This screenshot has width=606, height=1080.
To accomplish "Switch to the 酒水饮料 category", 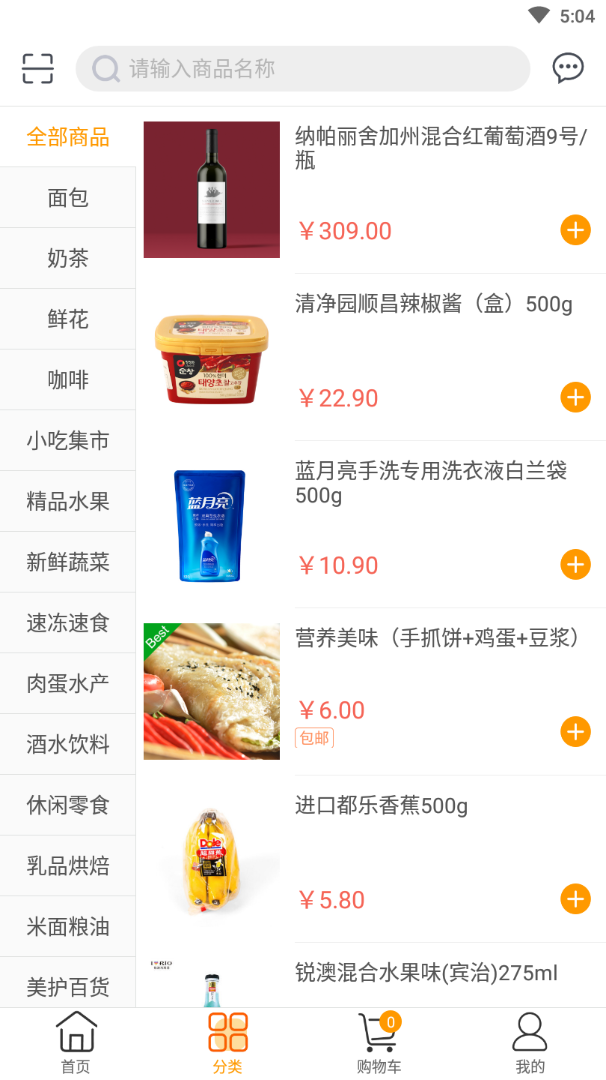I will [68, 745].
